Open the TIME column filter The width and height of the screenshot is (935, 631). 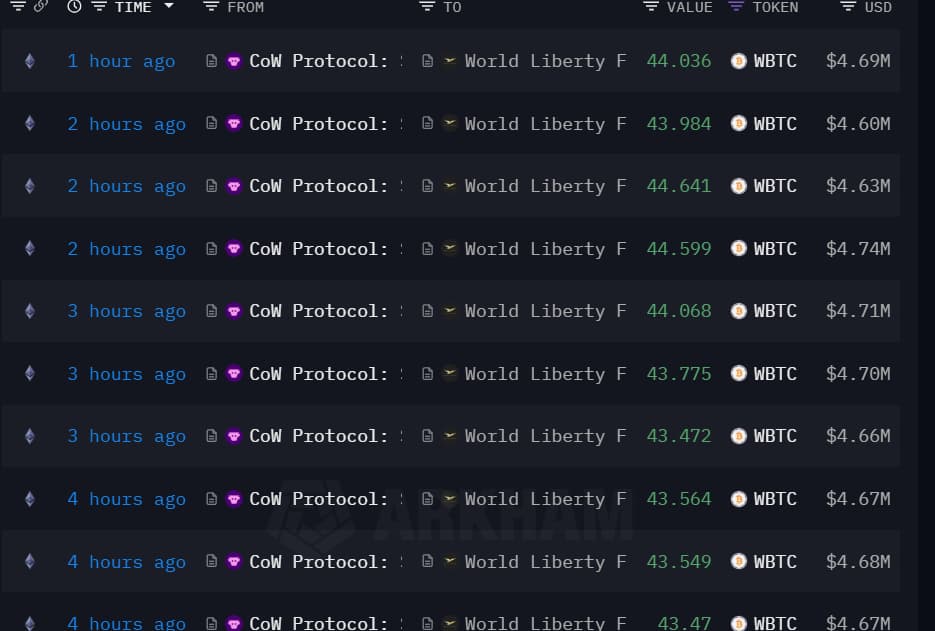(99, 7)
